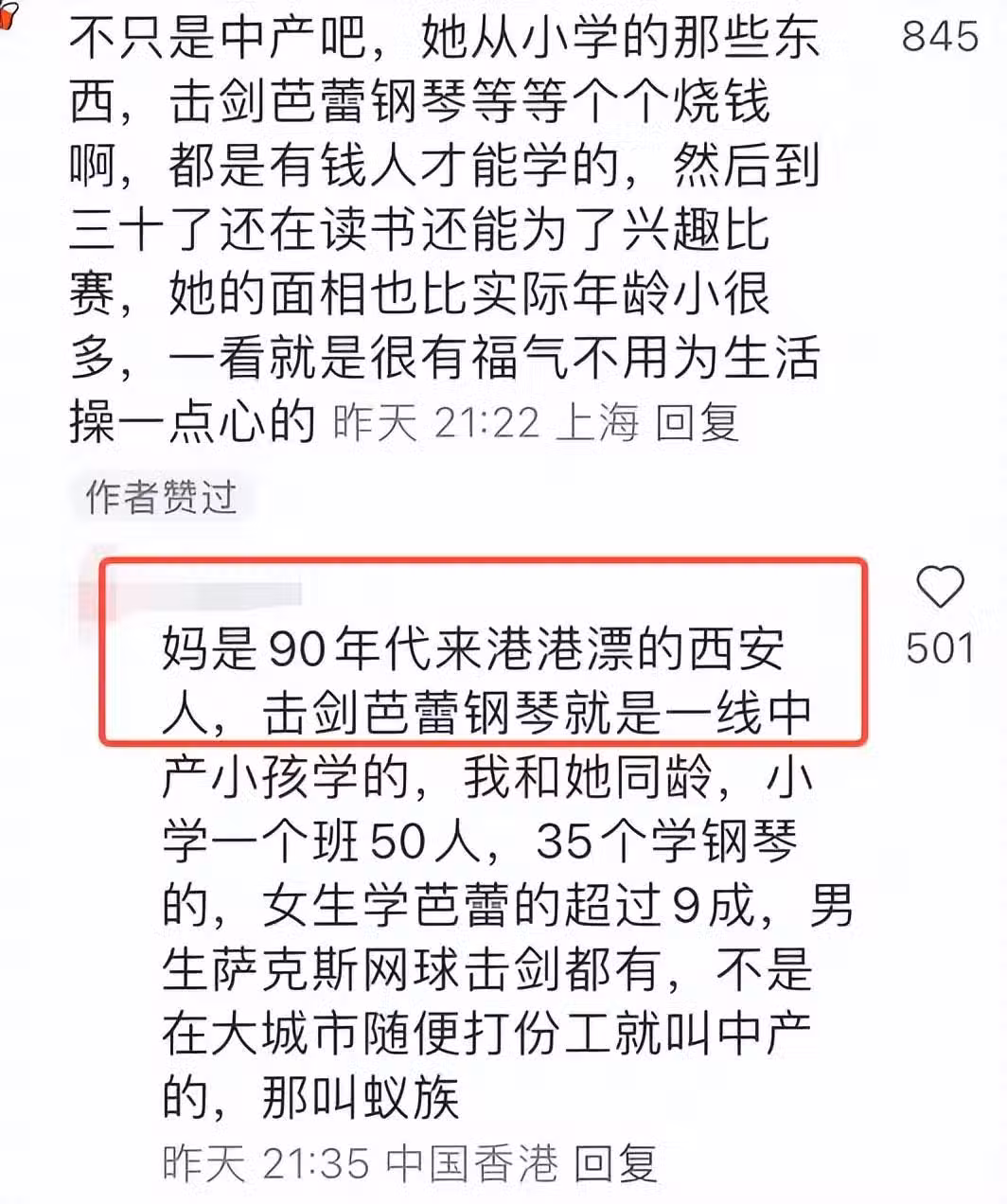Reply to the Hong Kong comment from 21:35
The width and height of the screenshot is (1007, 1204).
(616, 1163)
